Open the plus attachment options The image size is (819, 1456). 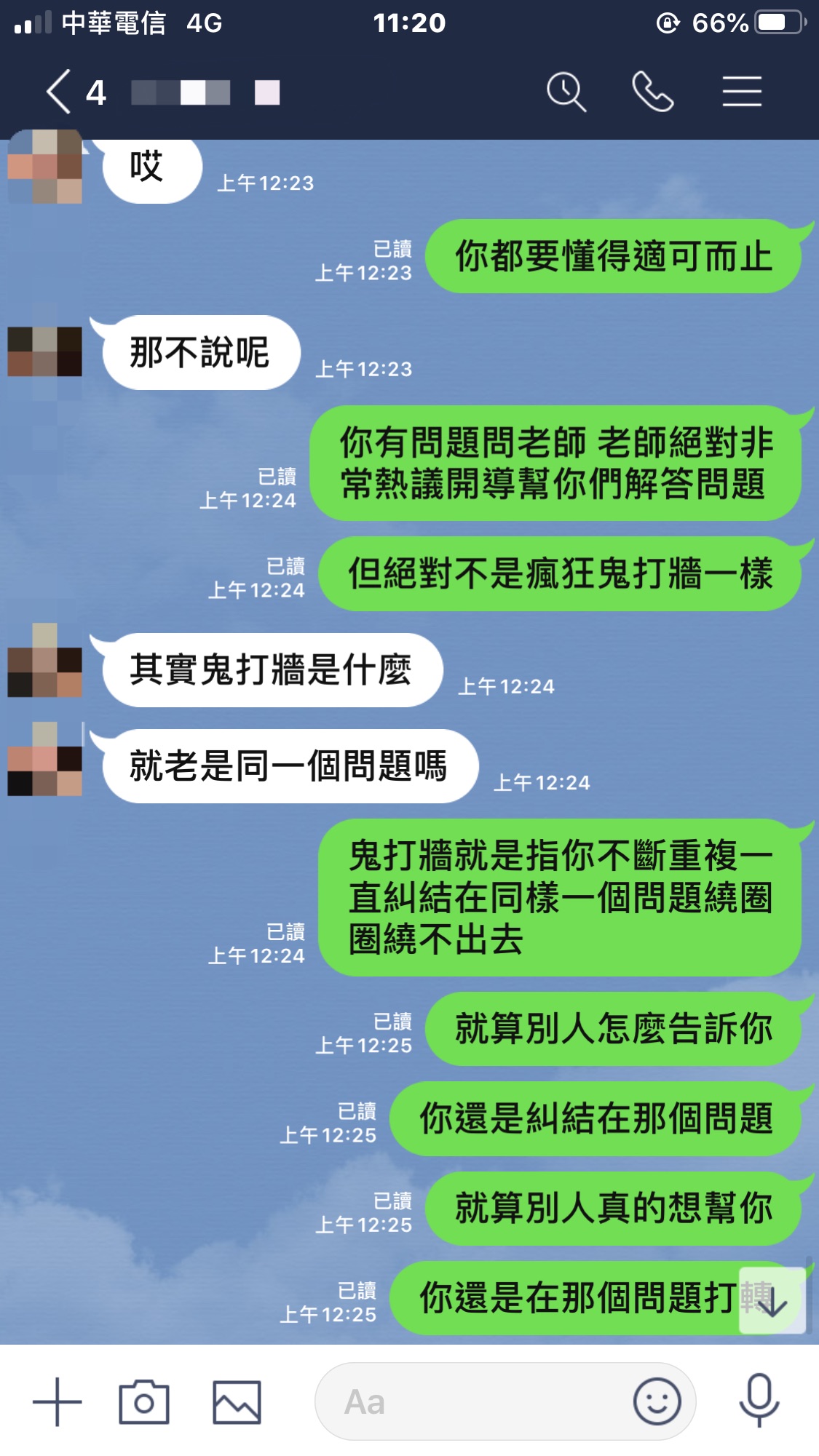57,1401
